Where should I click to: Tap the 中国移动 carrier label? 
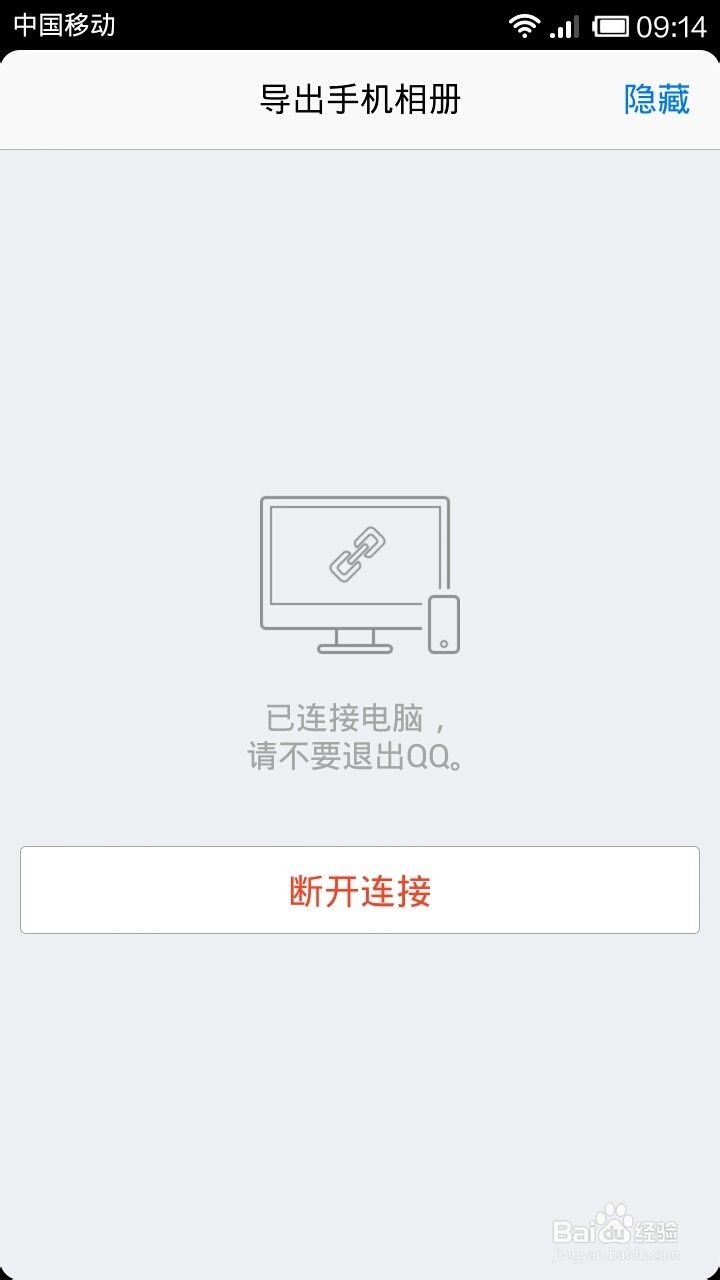[63, 25]
